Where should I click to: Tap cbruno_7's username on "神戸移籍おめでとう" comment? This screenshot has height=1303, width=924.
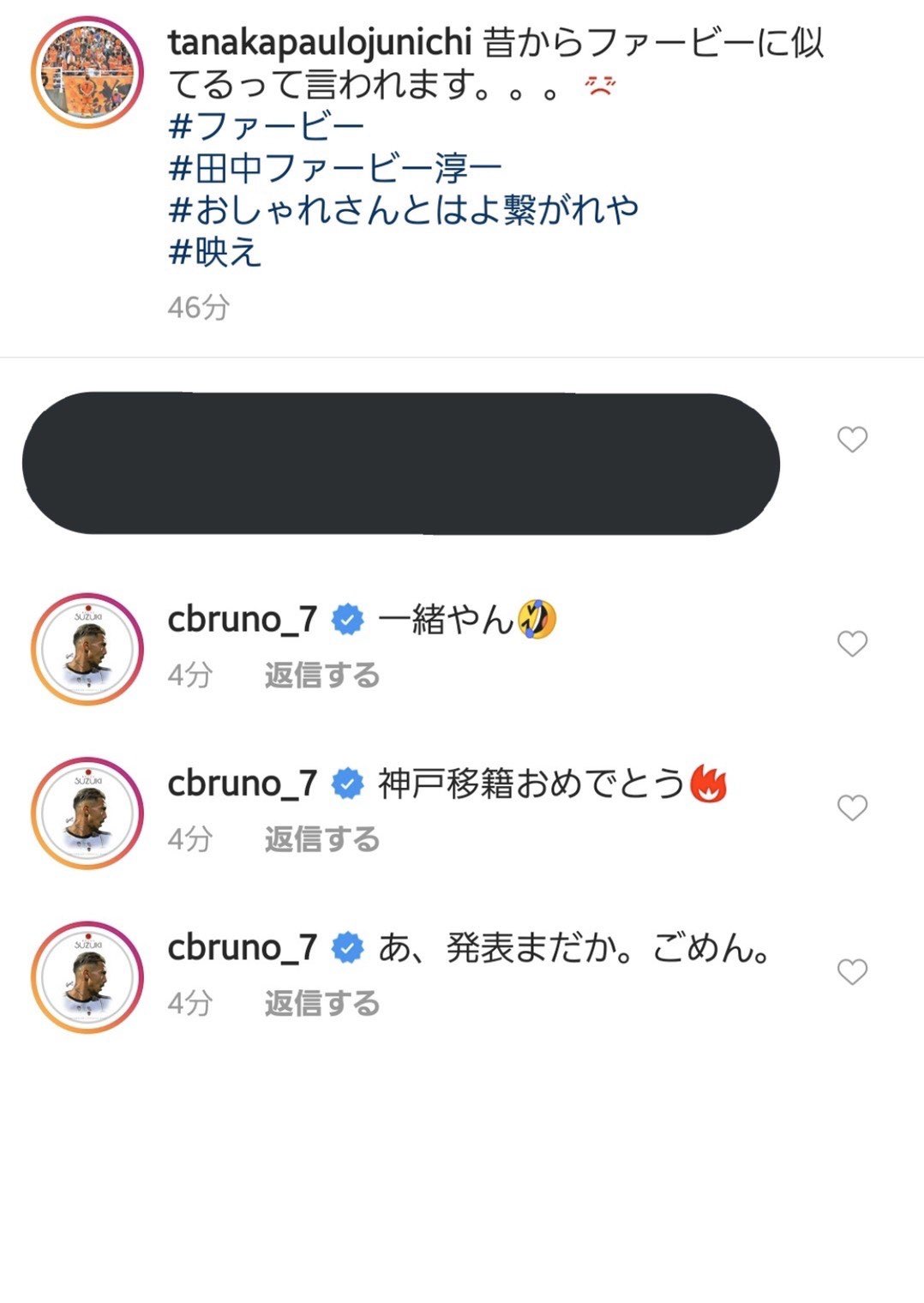[x=243, y=784]
